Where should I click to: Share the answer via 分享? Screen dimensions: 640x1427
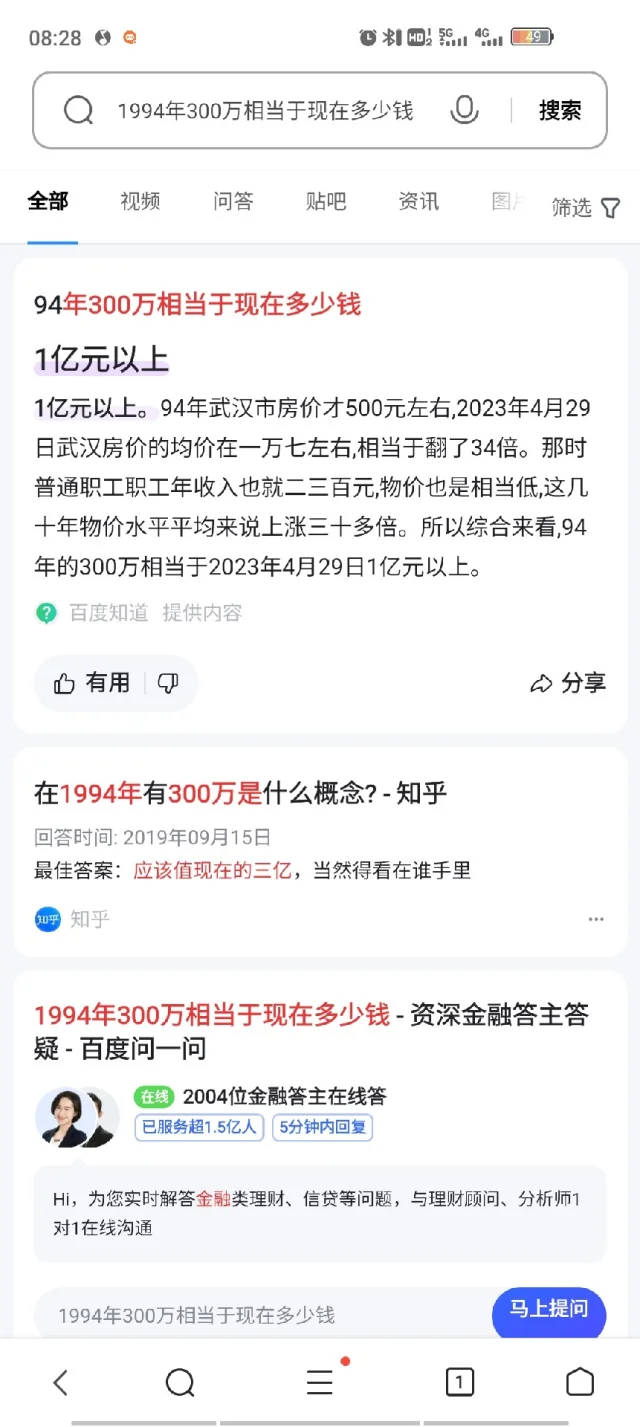[568, 683]
